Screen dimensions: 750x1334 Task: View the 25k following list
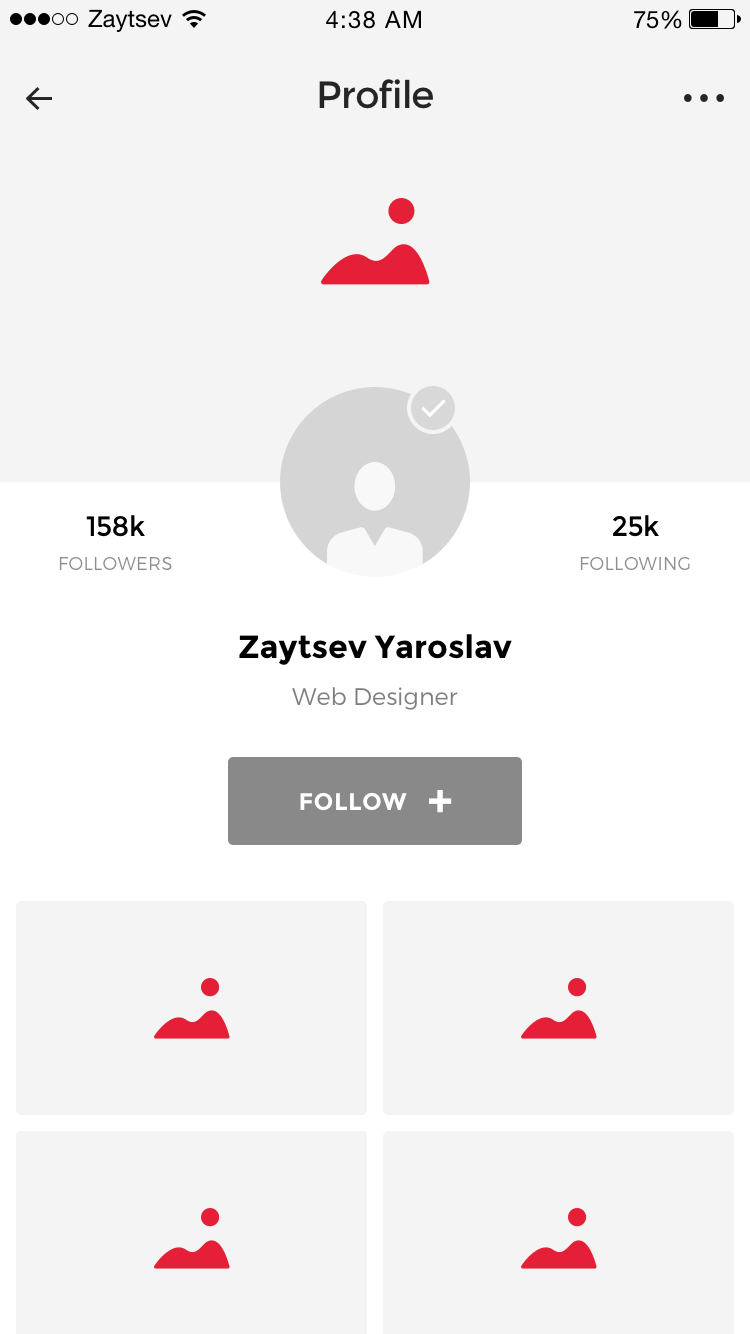coord(635,542)
